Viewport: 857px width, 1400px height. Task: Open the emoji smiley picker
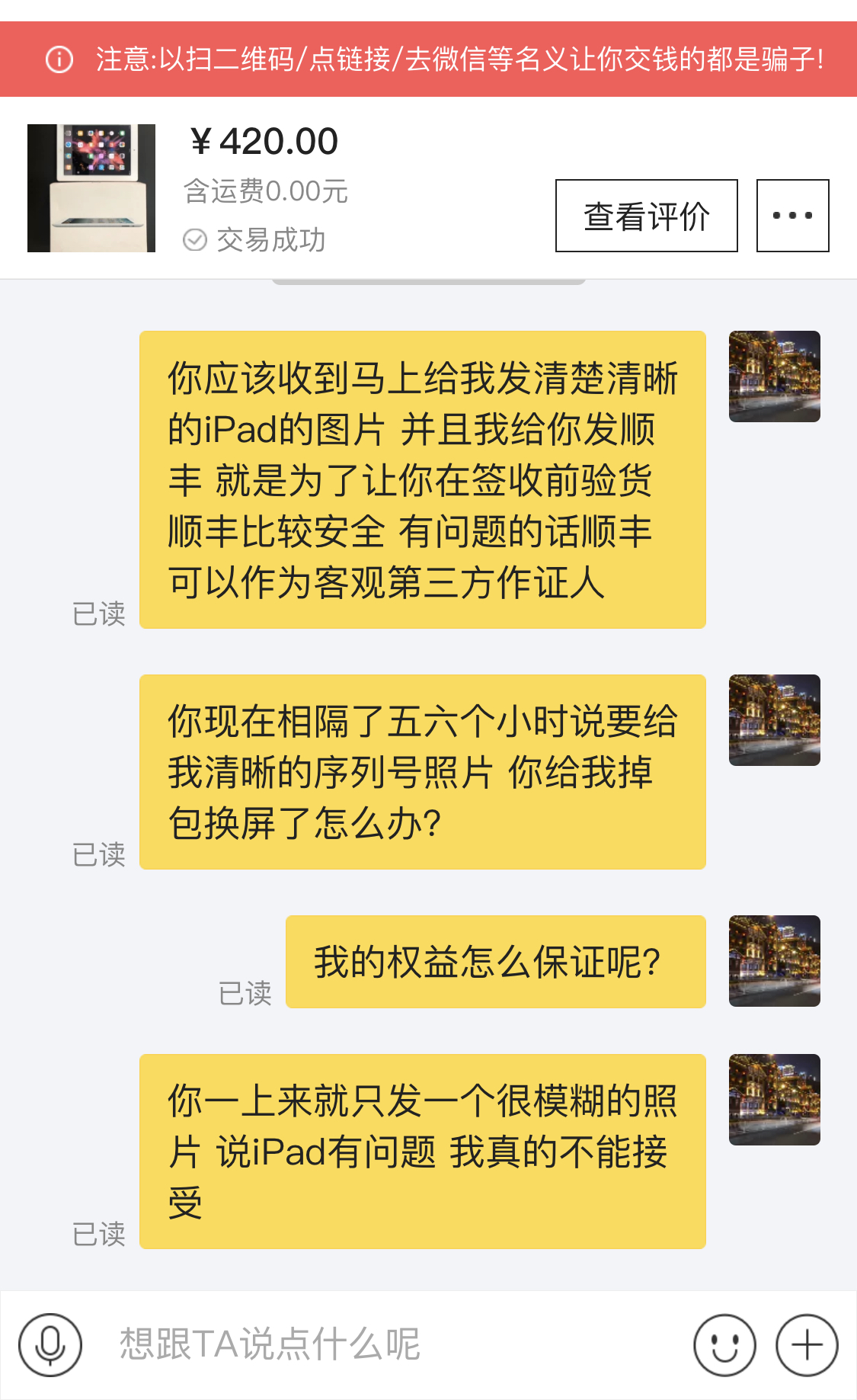(724, 1344)
